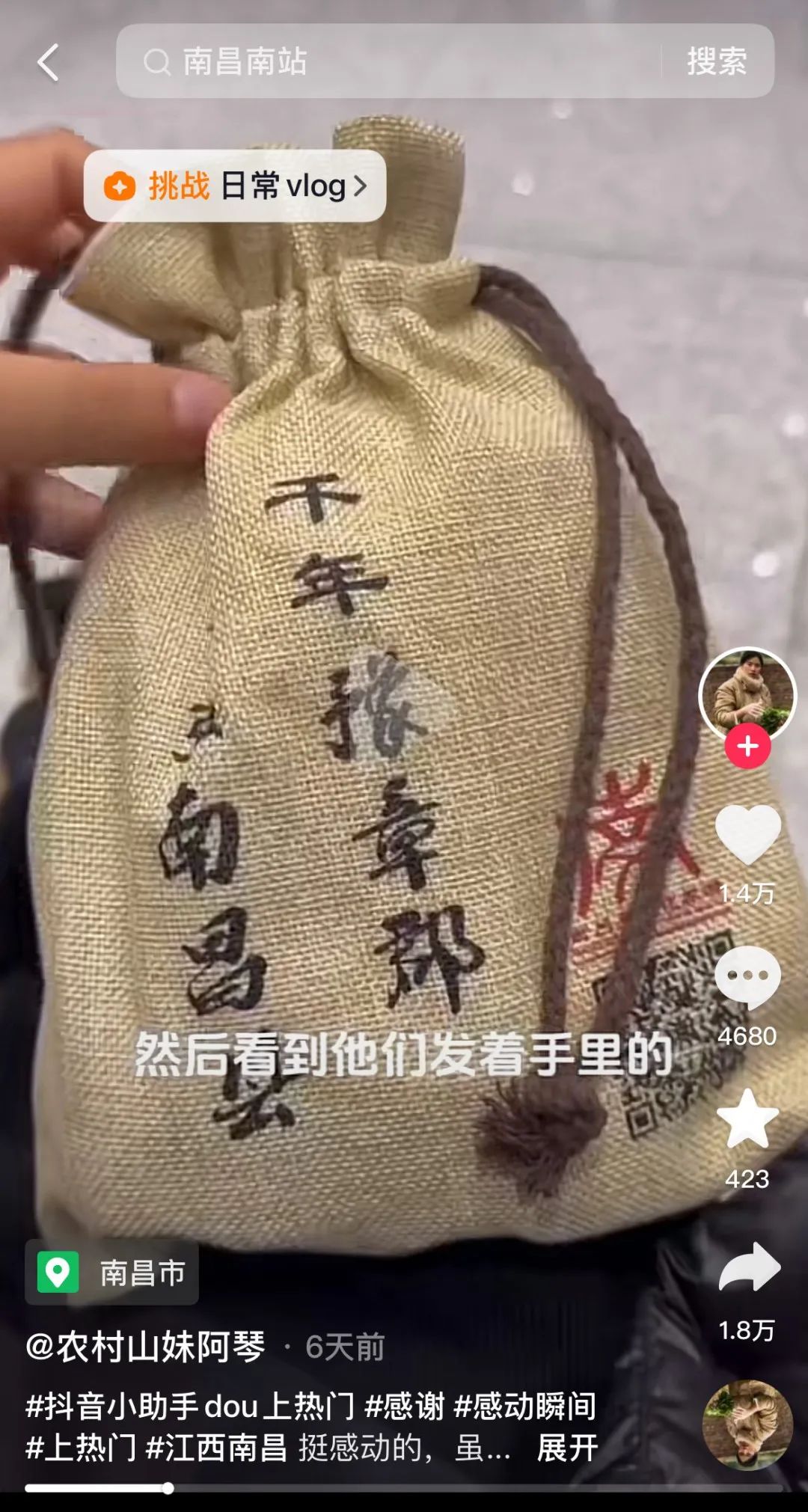Open the 挑战 日常 vlog challenge chip
Viewport: 808px width, 1512px height.
235,186
